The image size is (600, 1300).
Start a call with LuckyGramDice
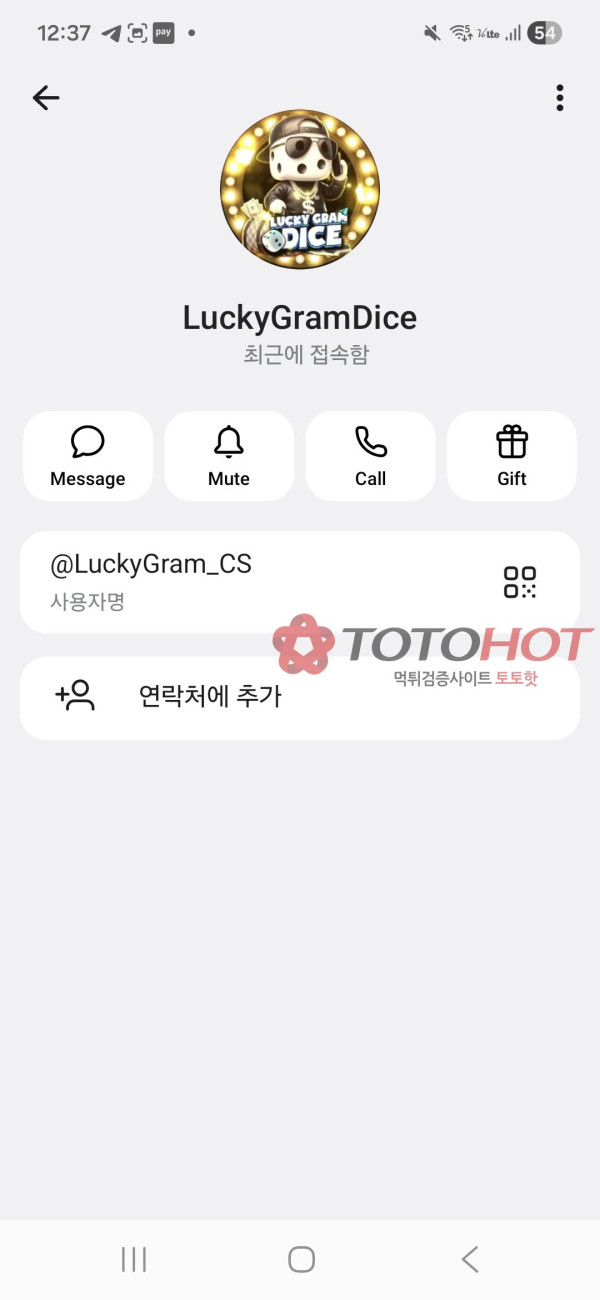pyautogui.click(x=370, y=456)
